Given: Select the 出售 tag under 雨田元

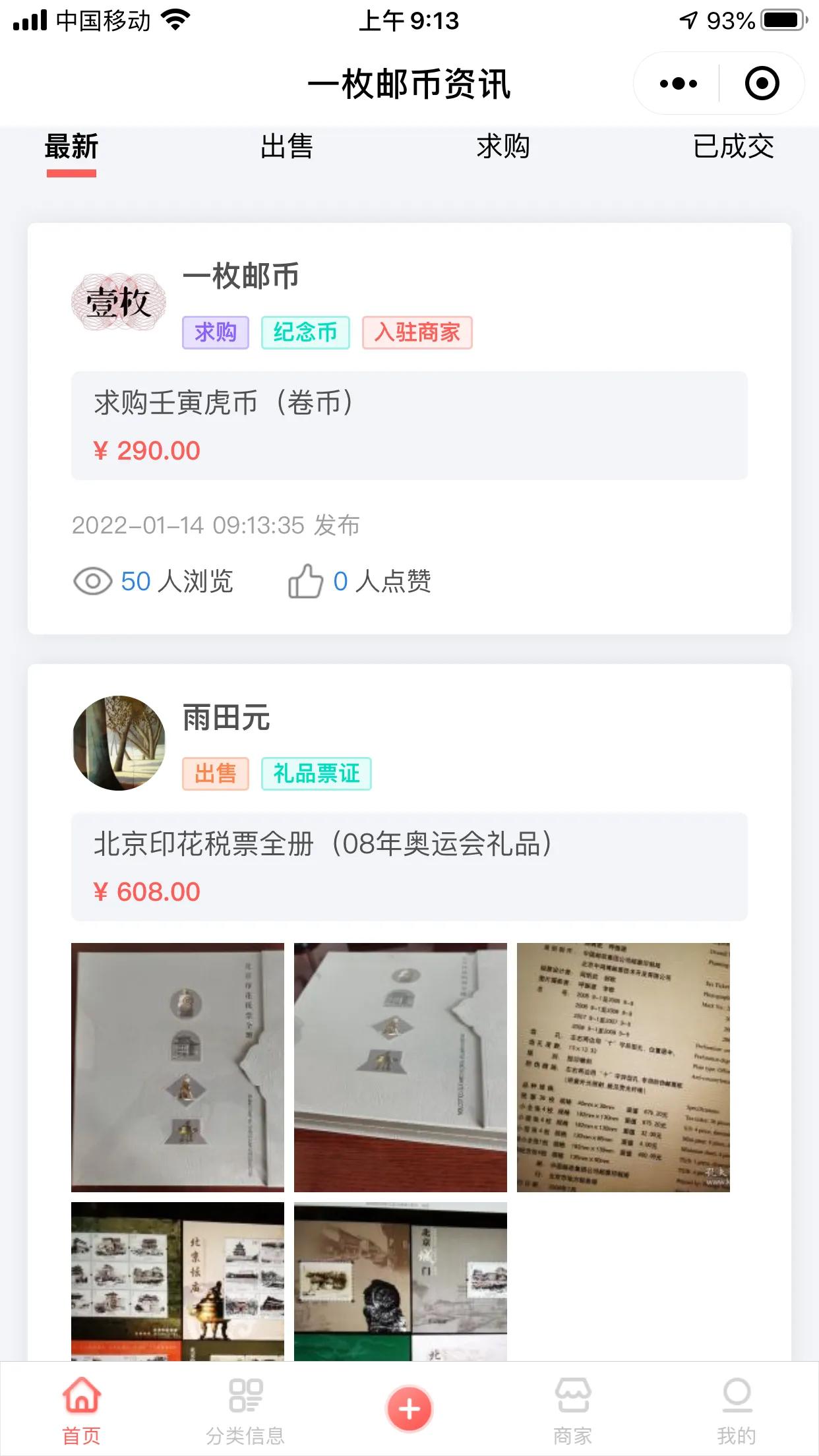Looking at the screenshot, I should tap(216, 775).
